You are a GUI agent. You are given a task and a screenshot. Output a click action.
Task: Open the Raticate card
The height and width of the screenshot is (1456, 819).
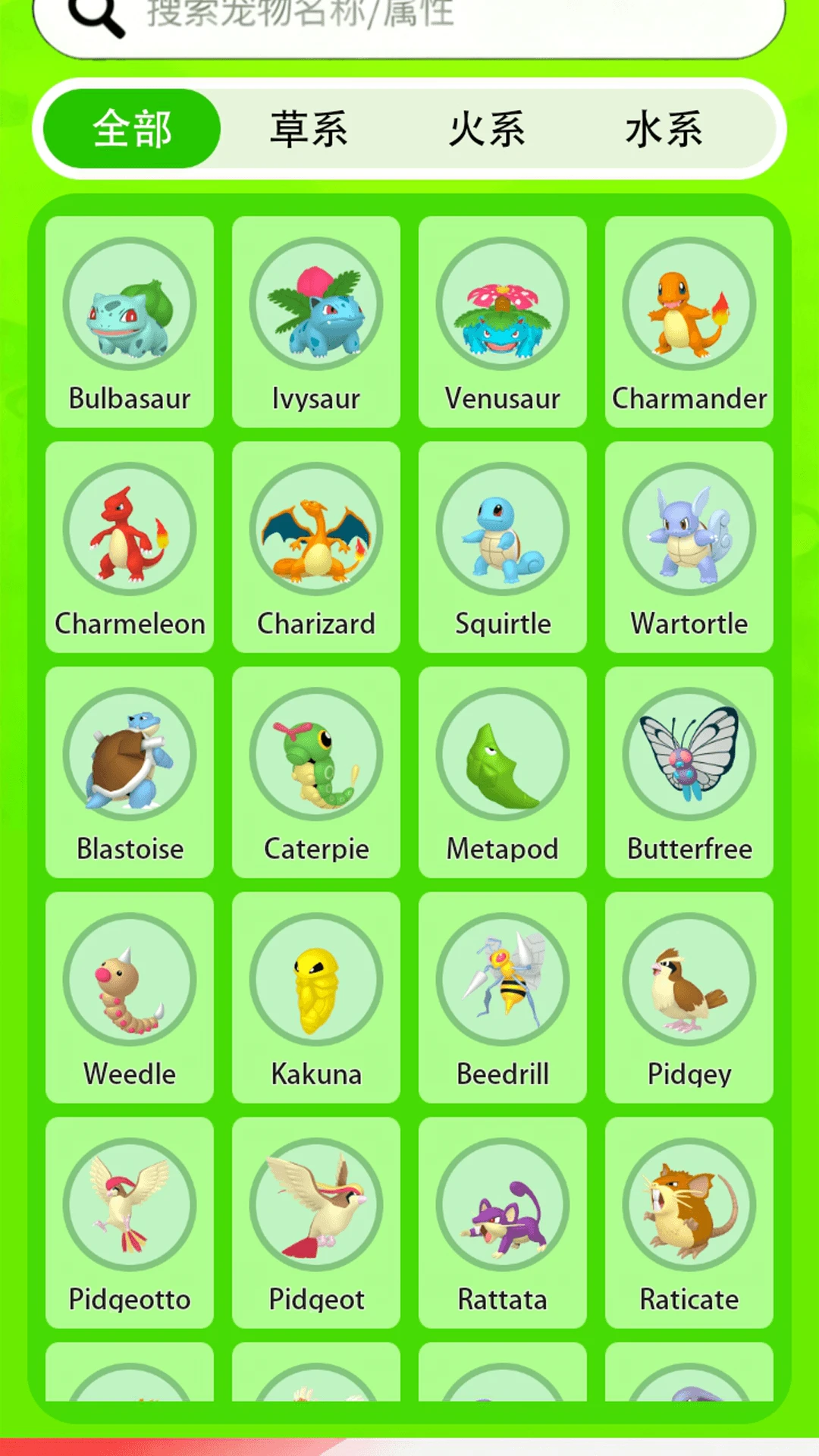689,1222
